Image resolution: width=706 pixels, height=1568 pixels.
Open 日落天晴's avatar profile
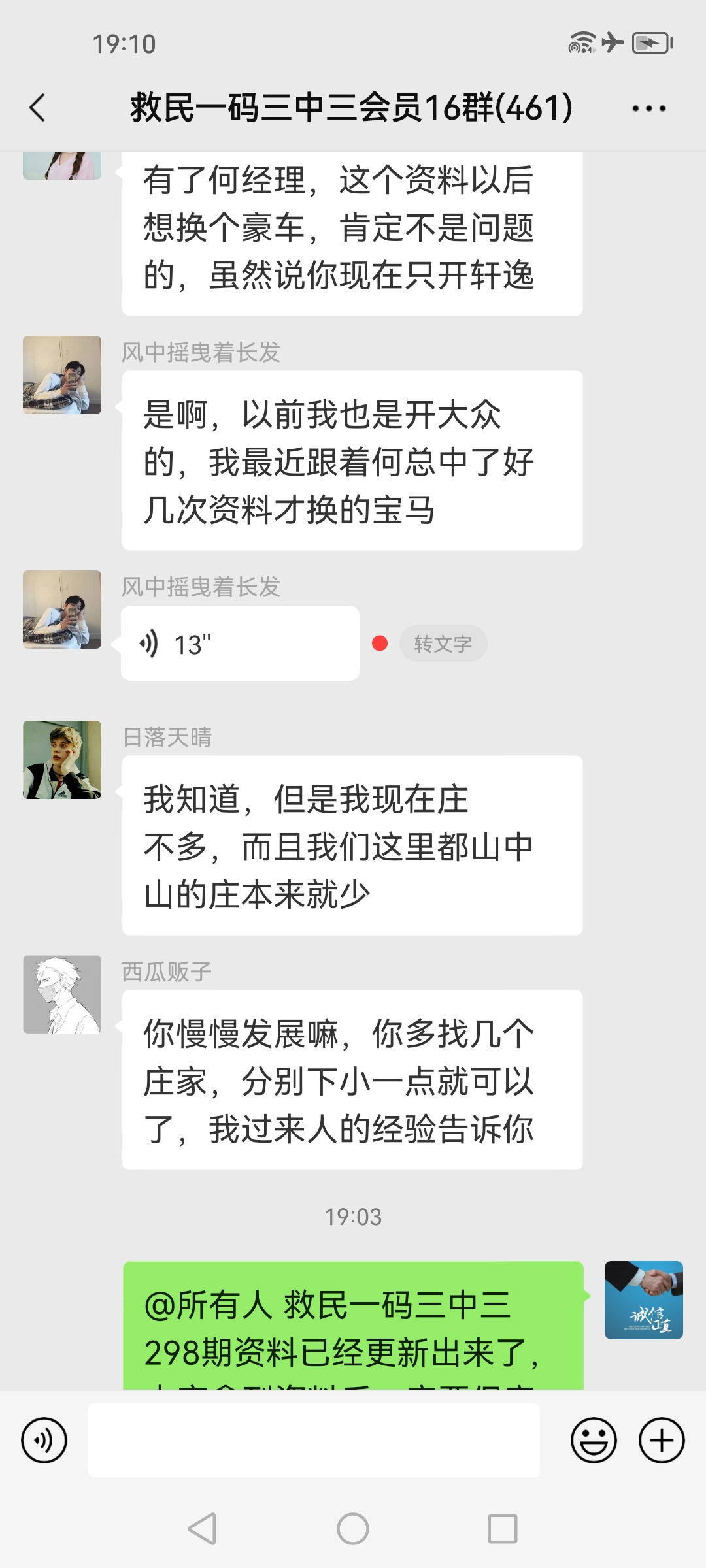click(62, 760)
